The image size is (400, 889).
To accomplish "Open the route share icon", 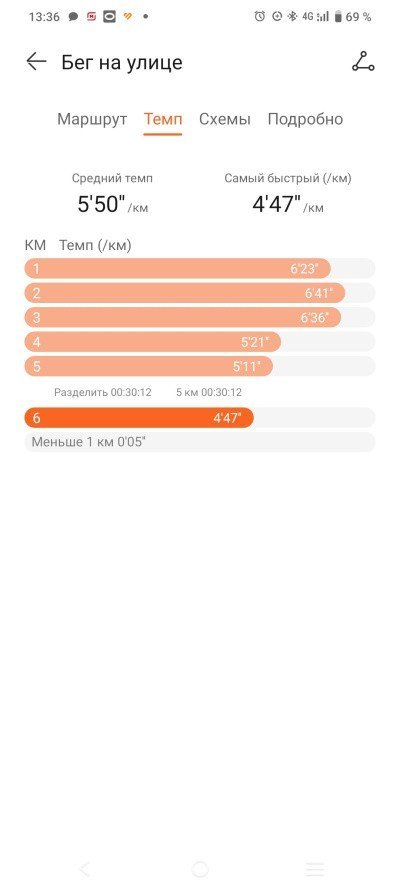I will coord(363,62).
